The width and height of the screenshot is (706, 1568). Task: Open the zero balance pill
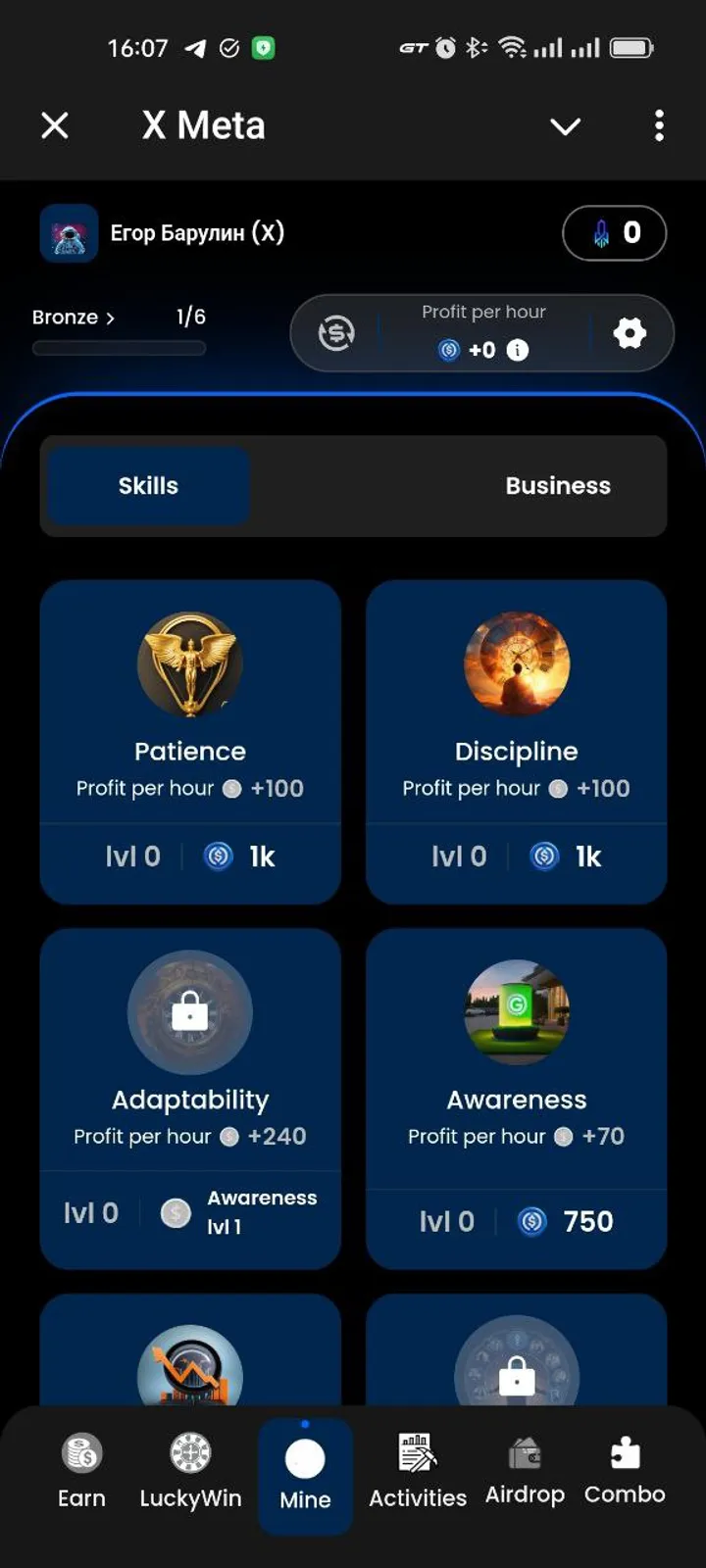615,233
